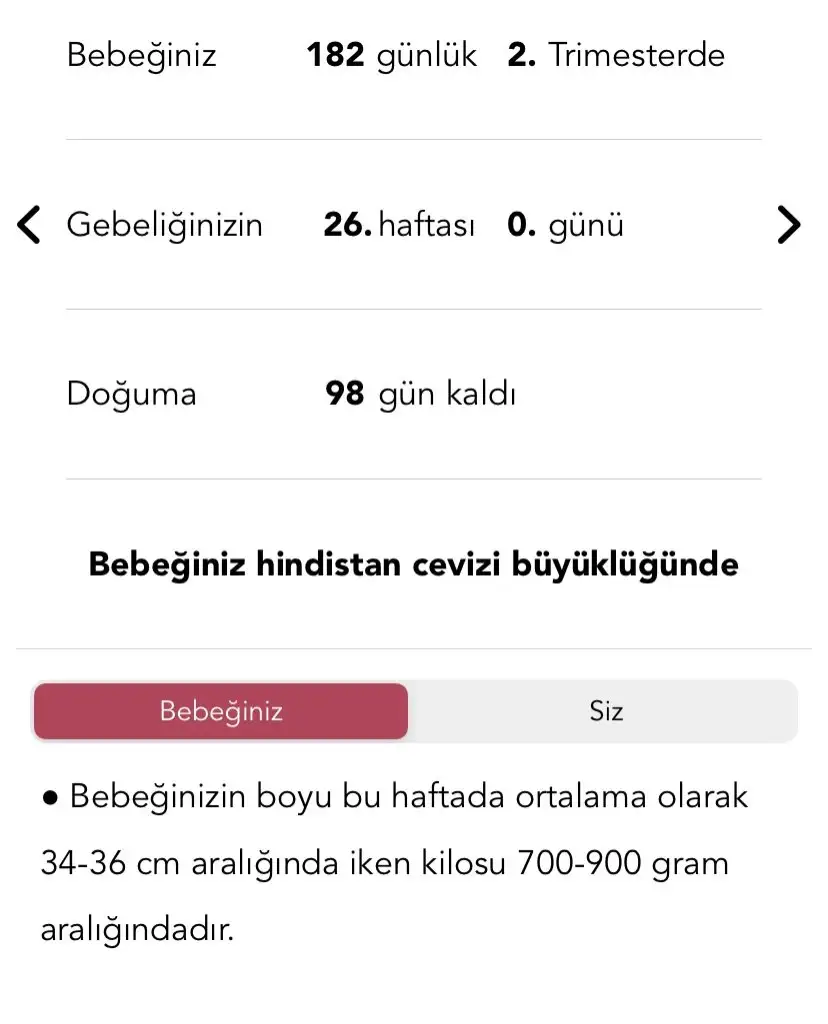This screenshot has width=828, height=1024.
Task: Go to the next pregnancy week
Action: click(789, 225)
